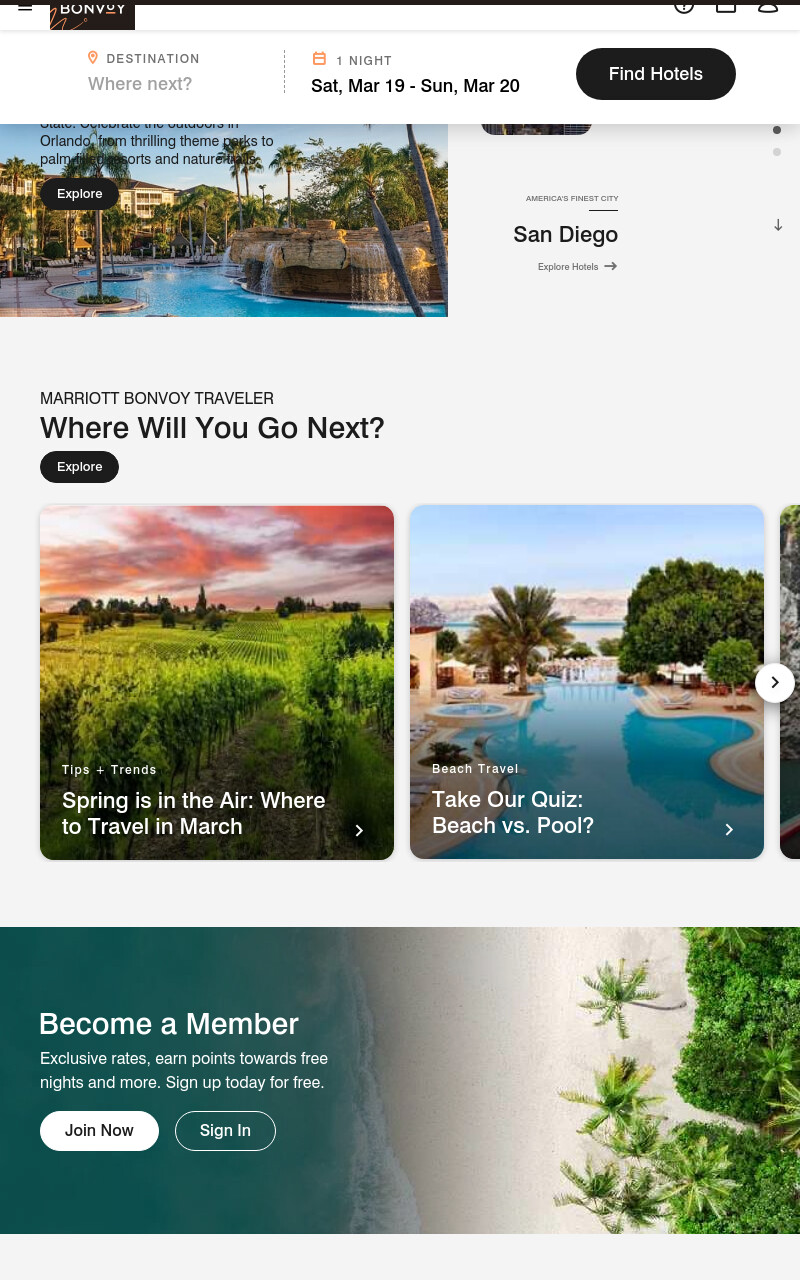Viewport: 800px width, 1280px height.
Task: Explore the Orlando destination
Action: point(79,194)
